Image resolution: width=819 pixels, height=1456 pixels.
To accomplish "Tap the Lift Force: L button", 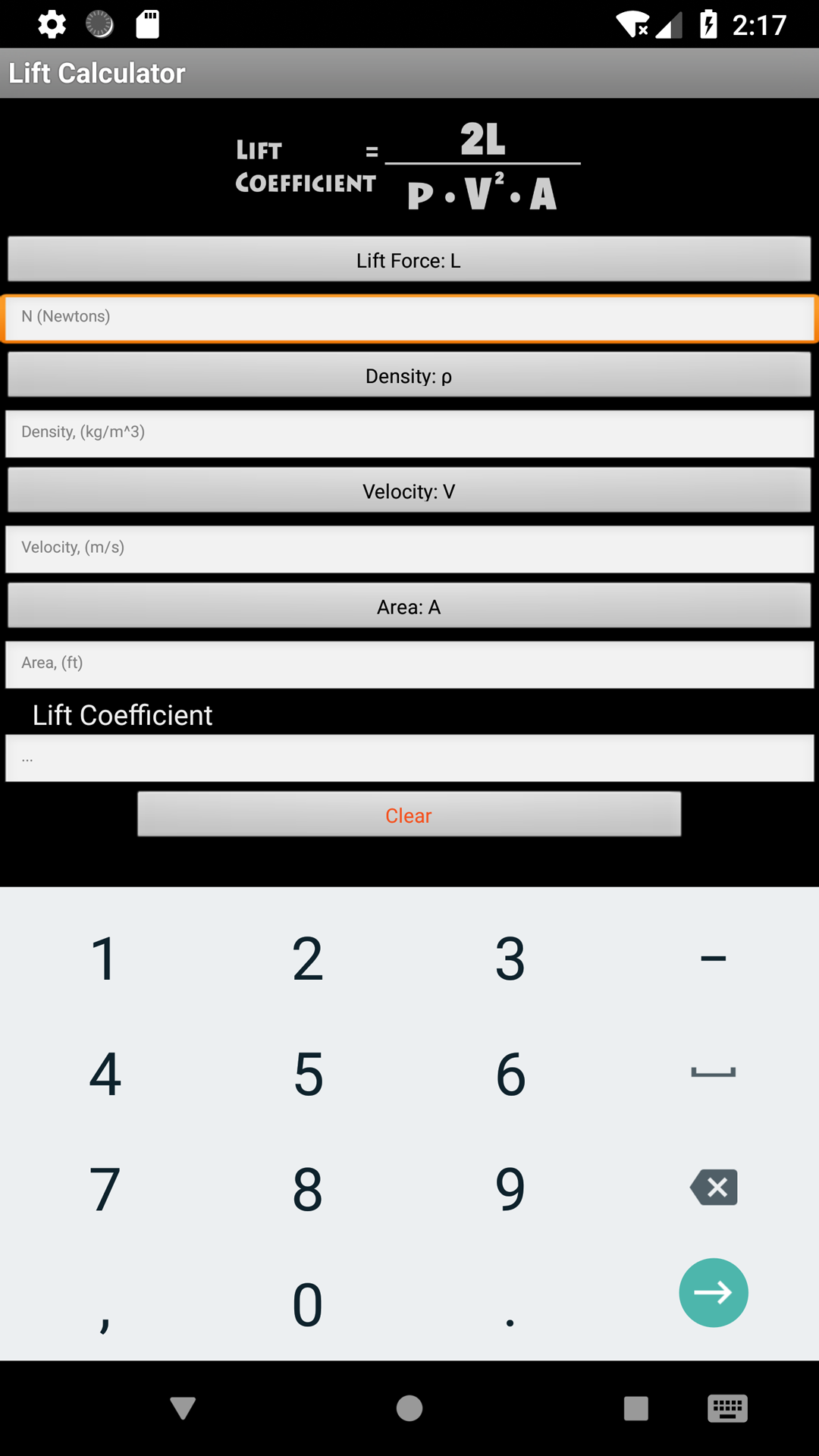I will [409, 259].
